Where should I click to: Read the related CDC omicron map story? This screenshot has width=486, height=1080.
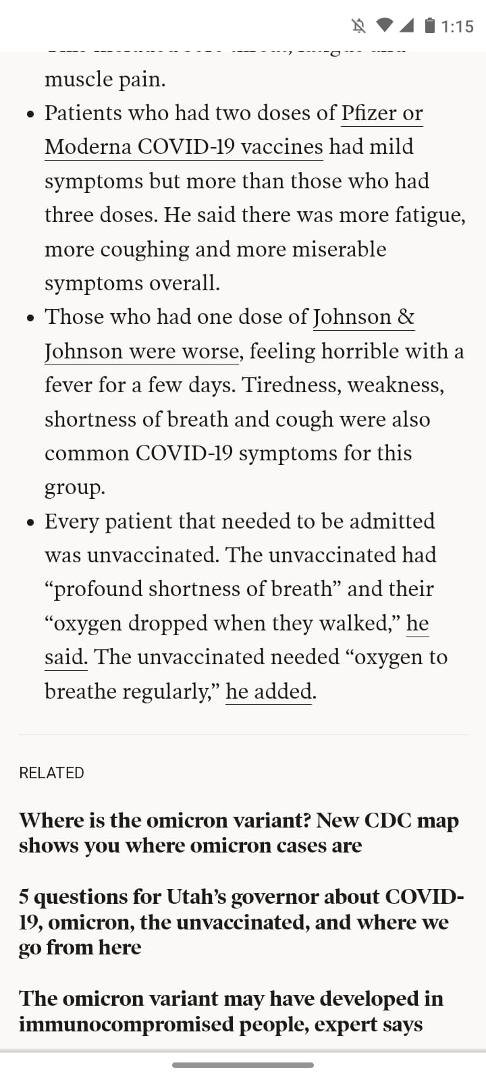[238, 833]
